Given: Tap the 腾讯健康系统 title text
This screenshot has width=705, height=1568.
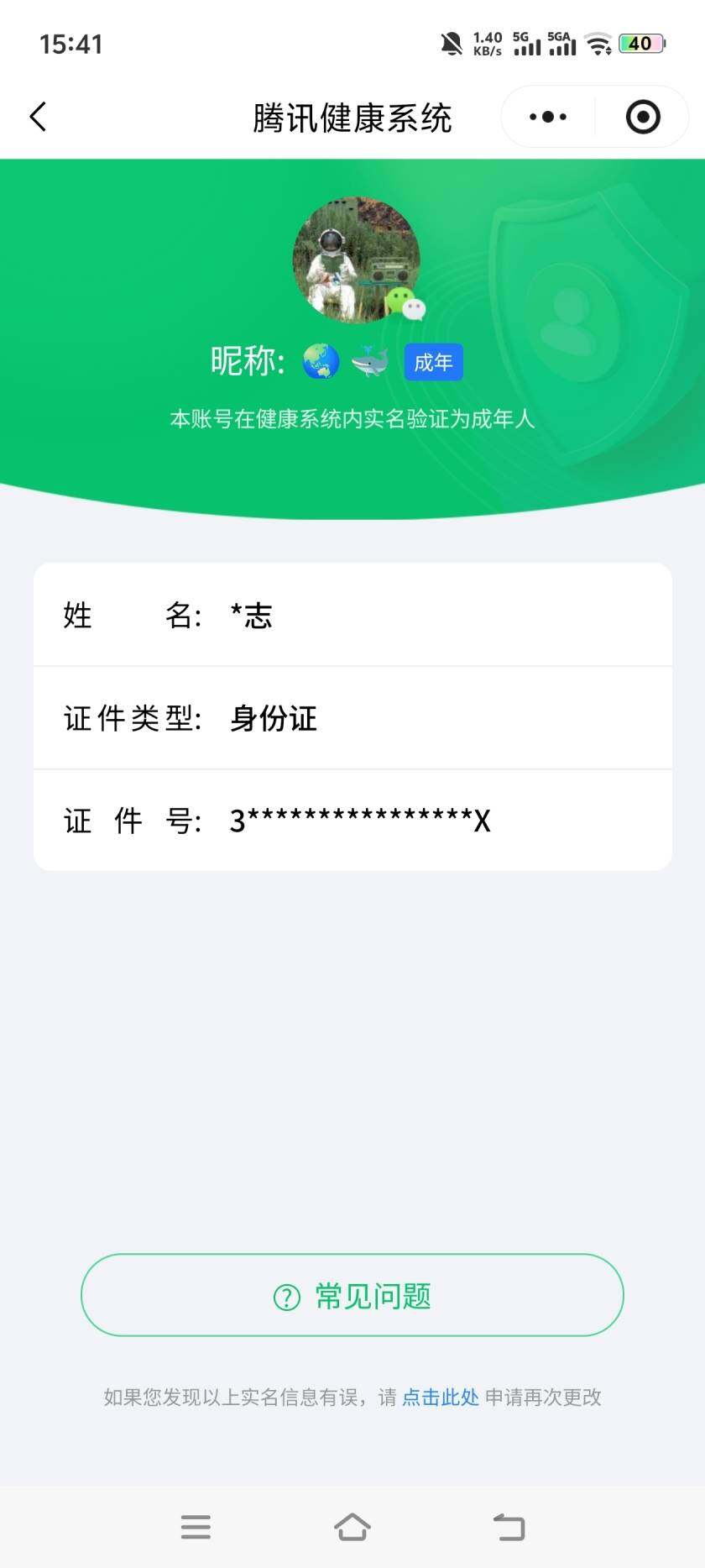Looking at the screenshot, I should [352, 117].
